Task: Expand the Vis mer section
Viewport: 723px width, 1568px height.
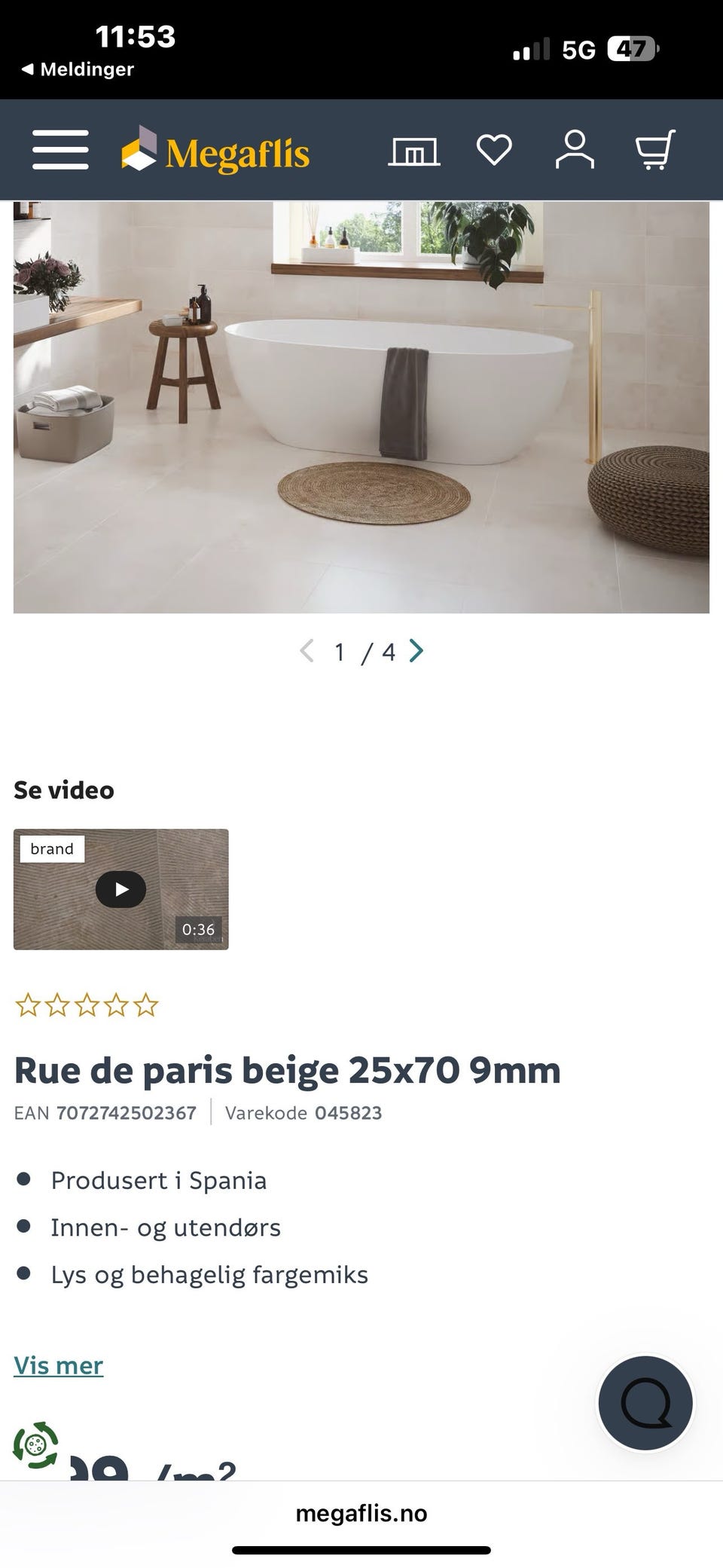Action: (x=58, y=1365)
